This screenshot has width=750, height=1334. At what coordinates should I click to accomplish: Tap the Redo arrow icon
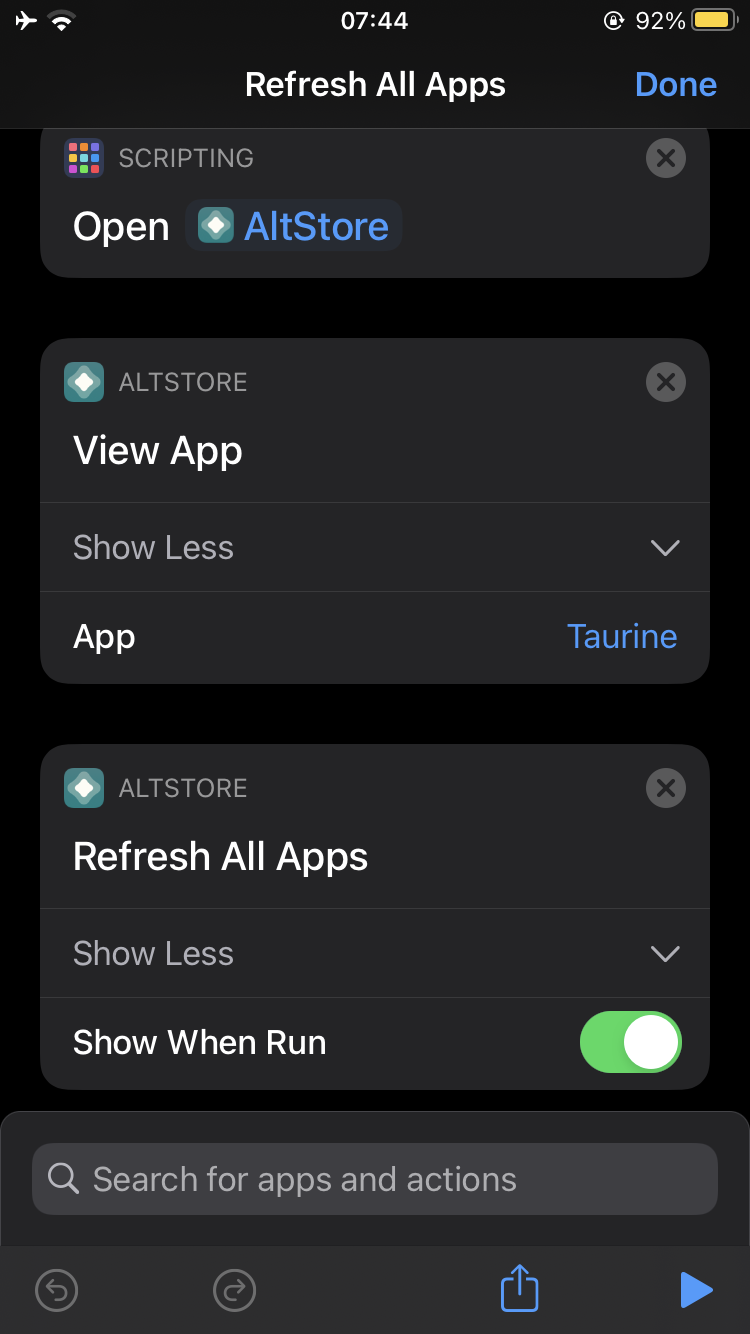pos(234,1290)
